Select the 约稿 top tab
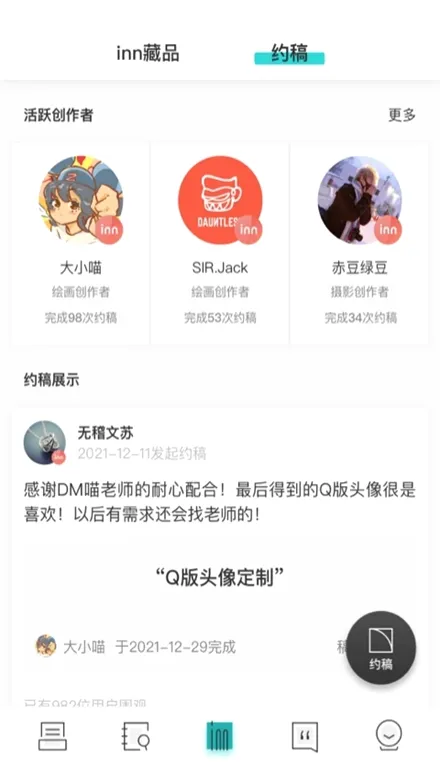 click(x=289, y=54)
